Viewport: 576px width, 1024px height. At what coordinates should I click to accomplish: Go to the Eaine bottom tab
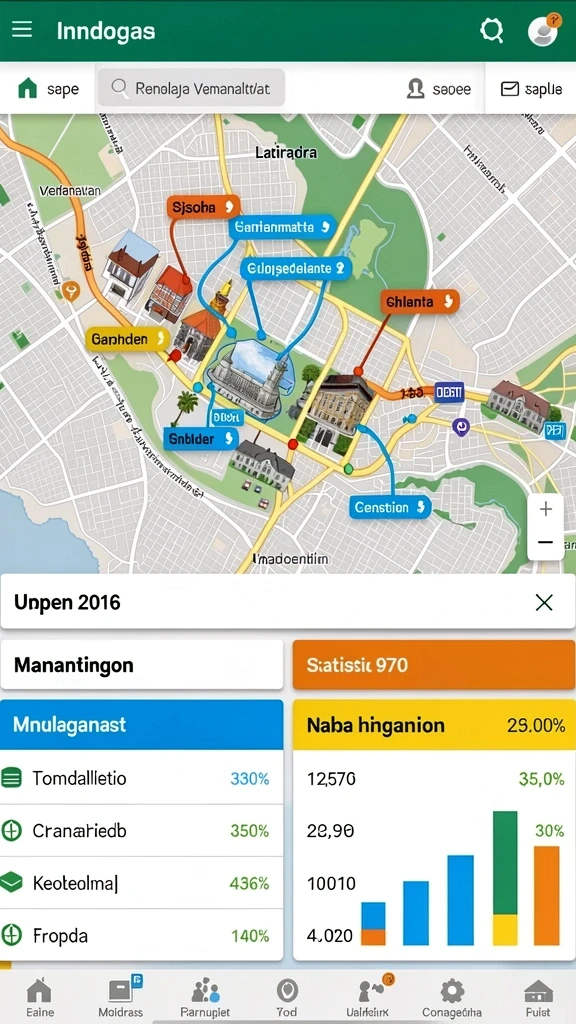[x=39, y=997]
